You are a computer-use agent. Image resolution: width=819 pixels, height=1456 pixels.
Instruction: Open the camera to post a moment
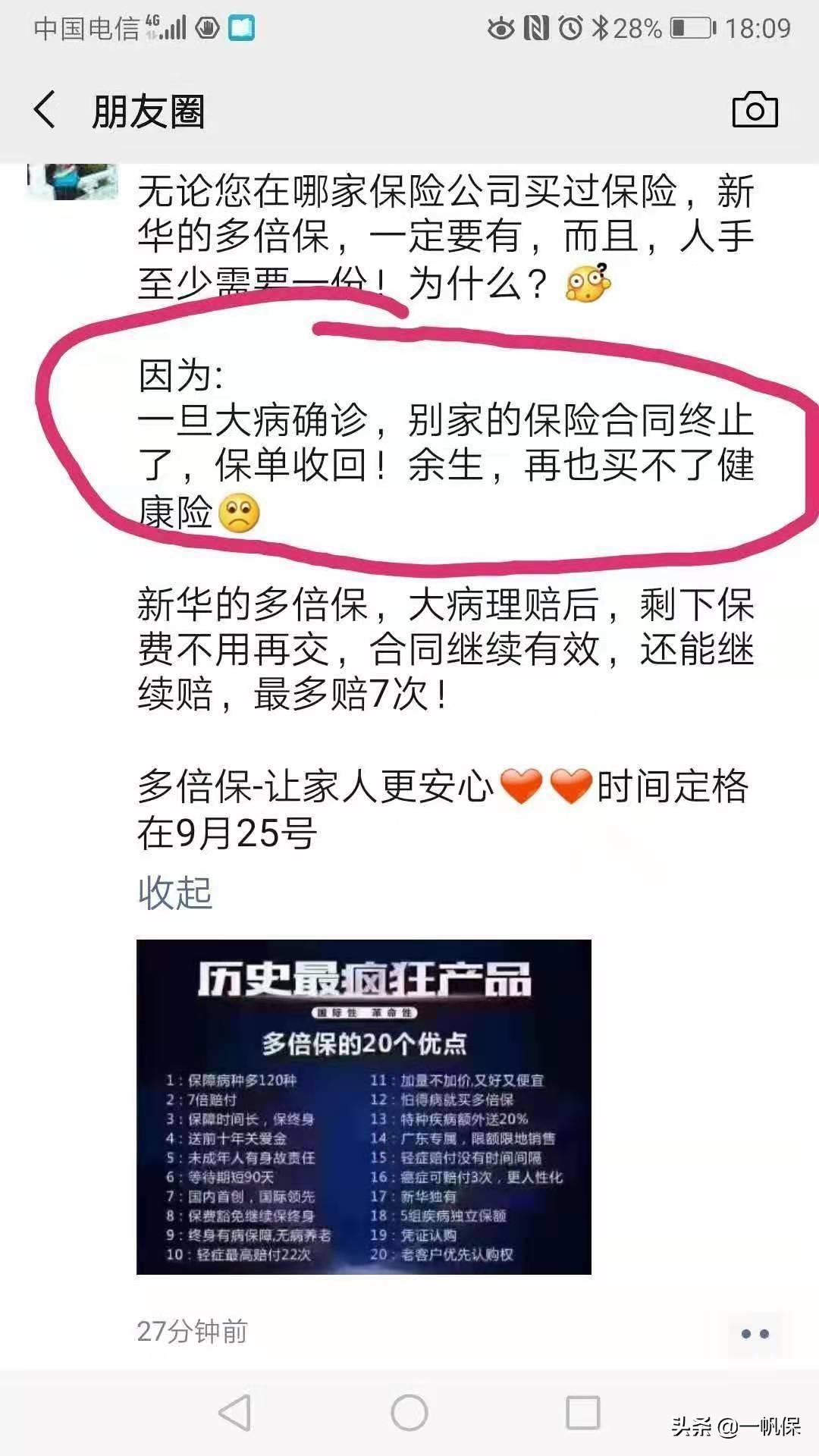point(755,110)
